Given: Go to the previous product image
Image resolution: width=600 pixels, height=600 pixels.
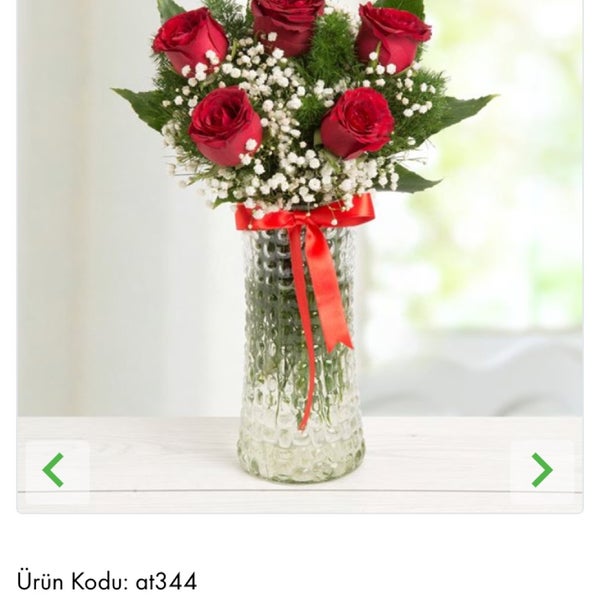Looking at the screenshot, I should coord(55,470).
